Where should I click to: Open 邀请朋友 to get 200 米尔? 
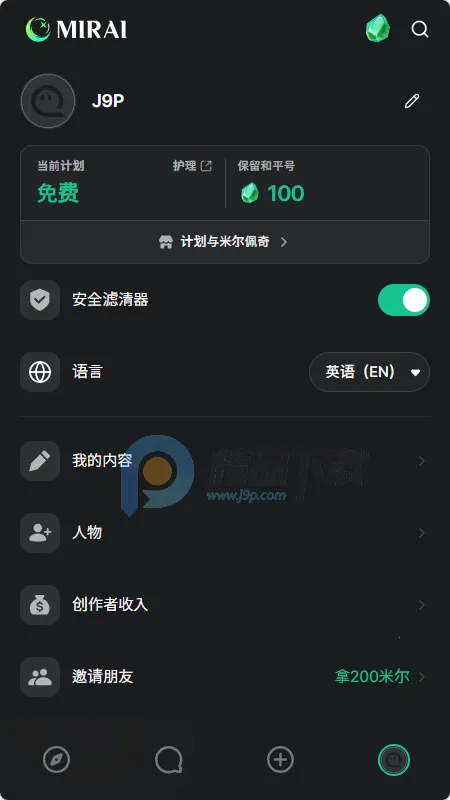pos(224,677)
